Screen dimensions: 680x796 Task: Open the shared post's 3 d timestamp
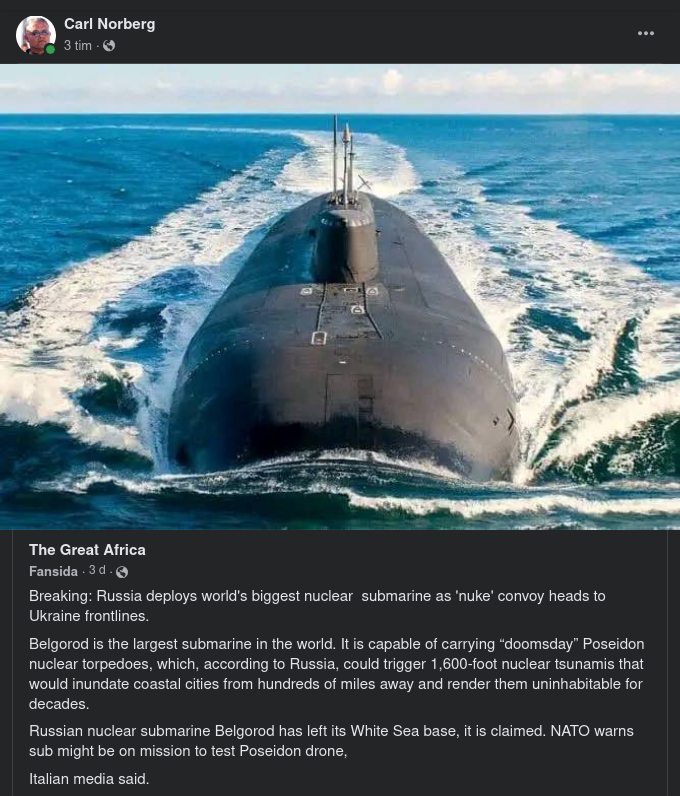[97, 570]
